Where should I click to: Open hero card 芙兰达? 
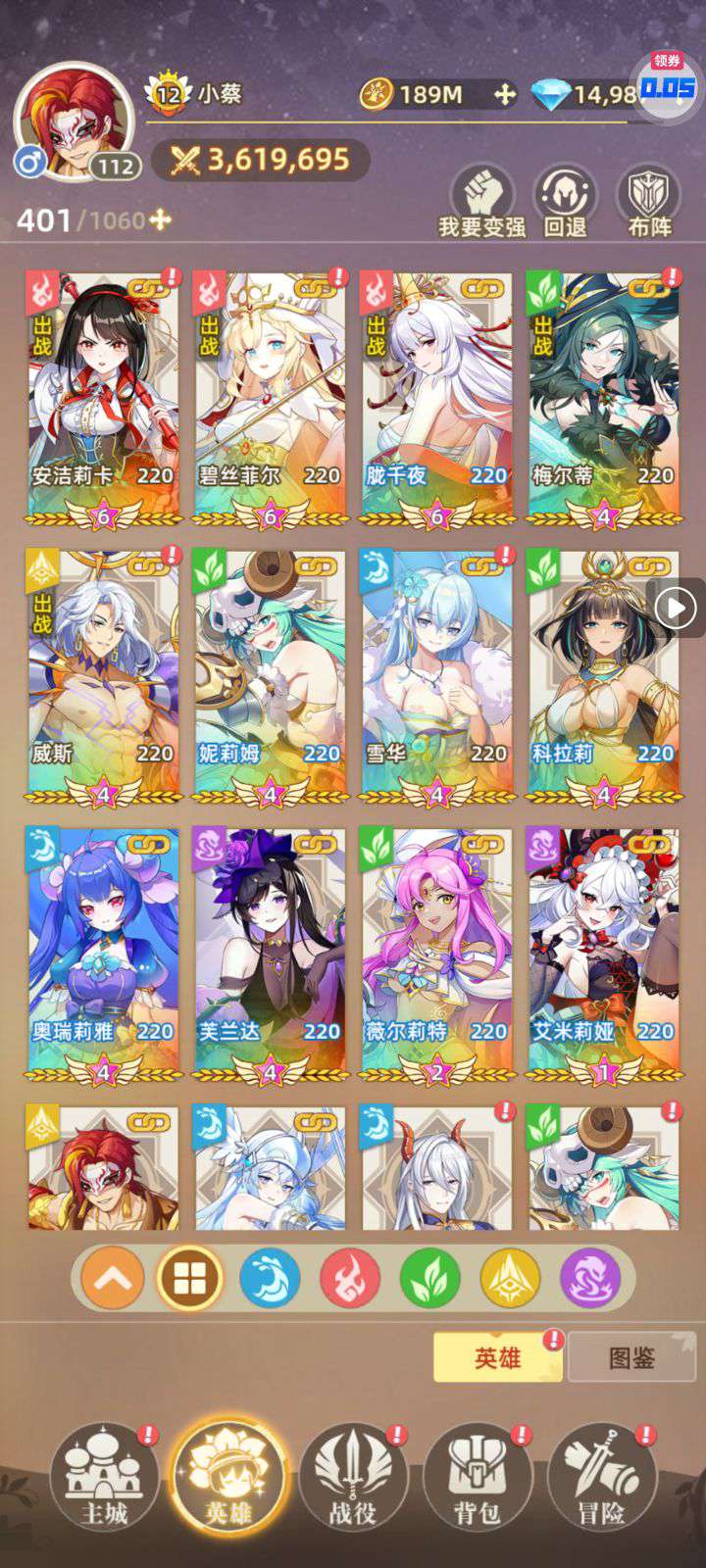(x=270, y=955)
